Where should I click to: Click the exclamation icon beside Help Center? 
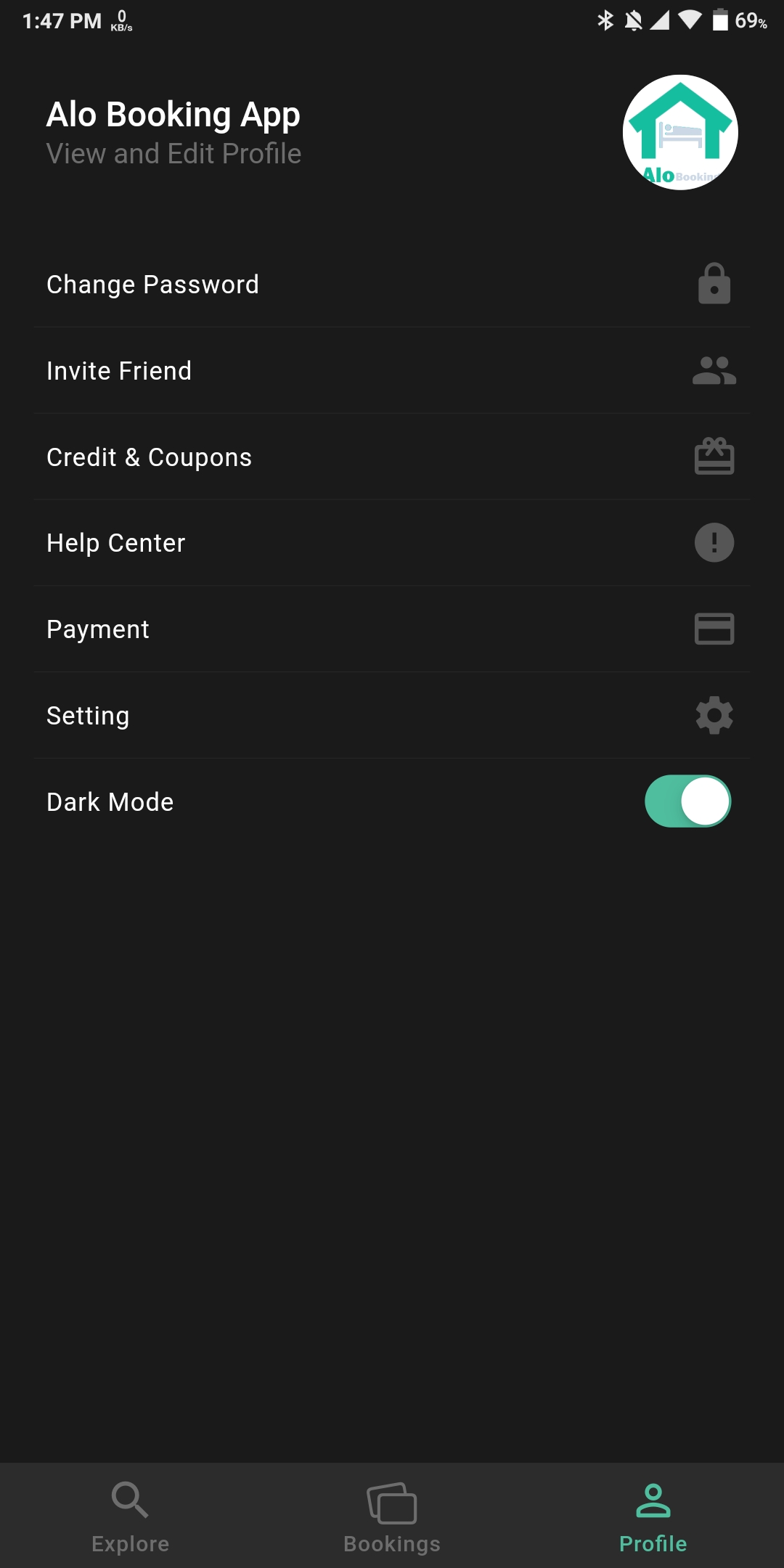pos(714,542)
